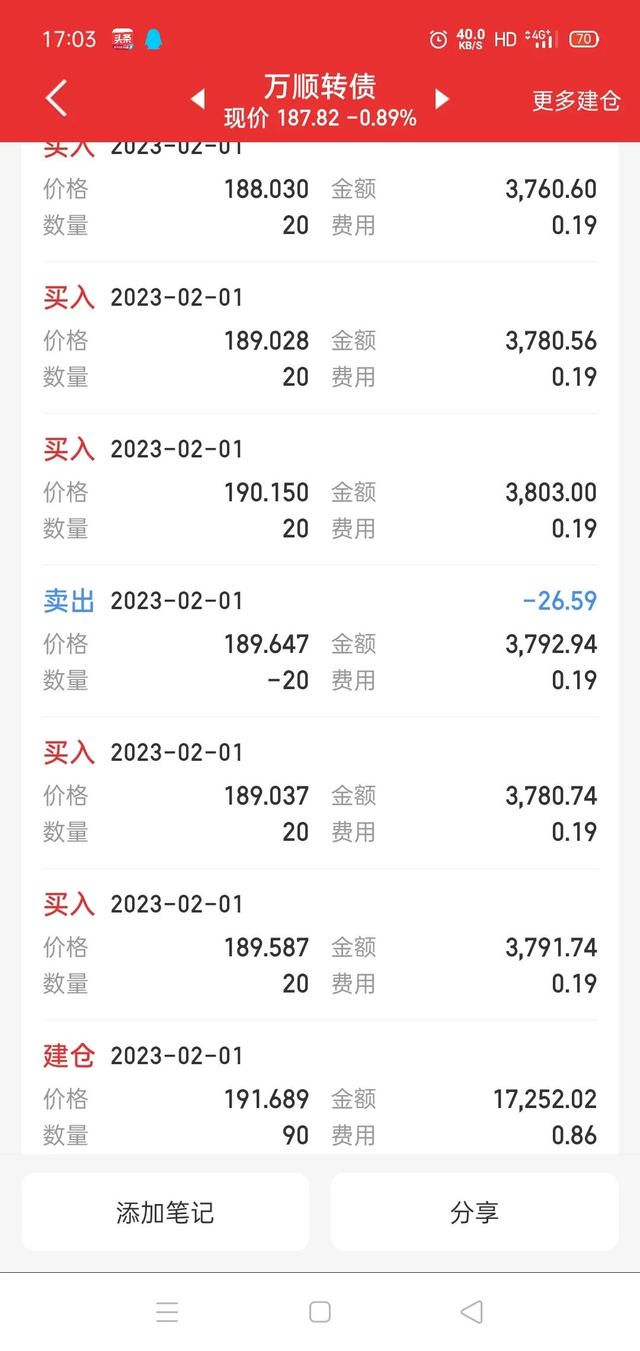Tap the 添加笔记 button
The width and height of the screenshot is (640, 1351).
[x=165, y=1212]
